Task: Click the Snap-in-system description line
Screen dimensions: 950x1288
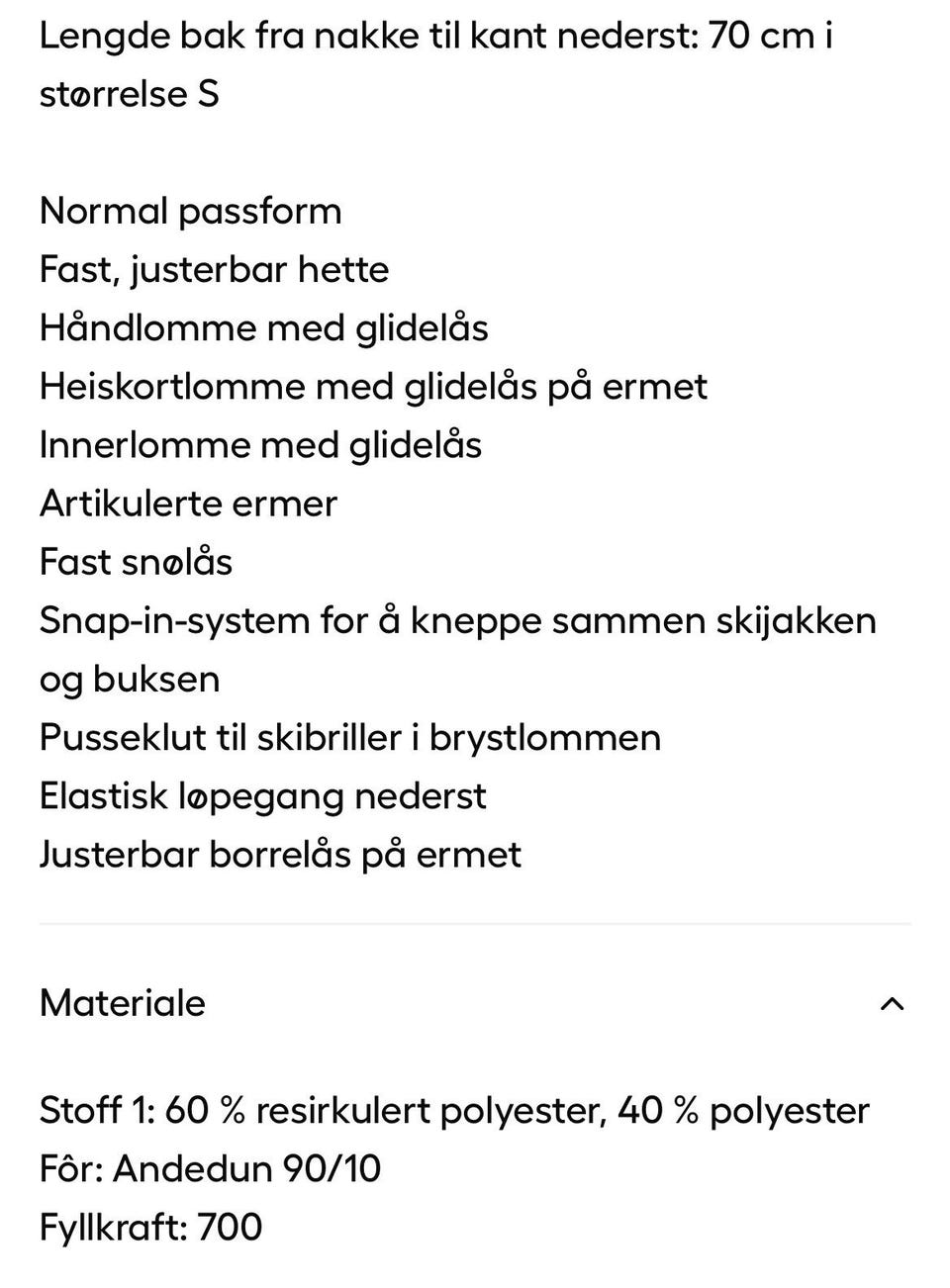Action: point(457,620)
